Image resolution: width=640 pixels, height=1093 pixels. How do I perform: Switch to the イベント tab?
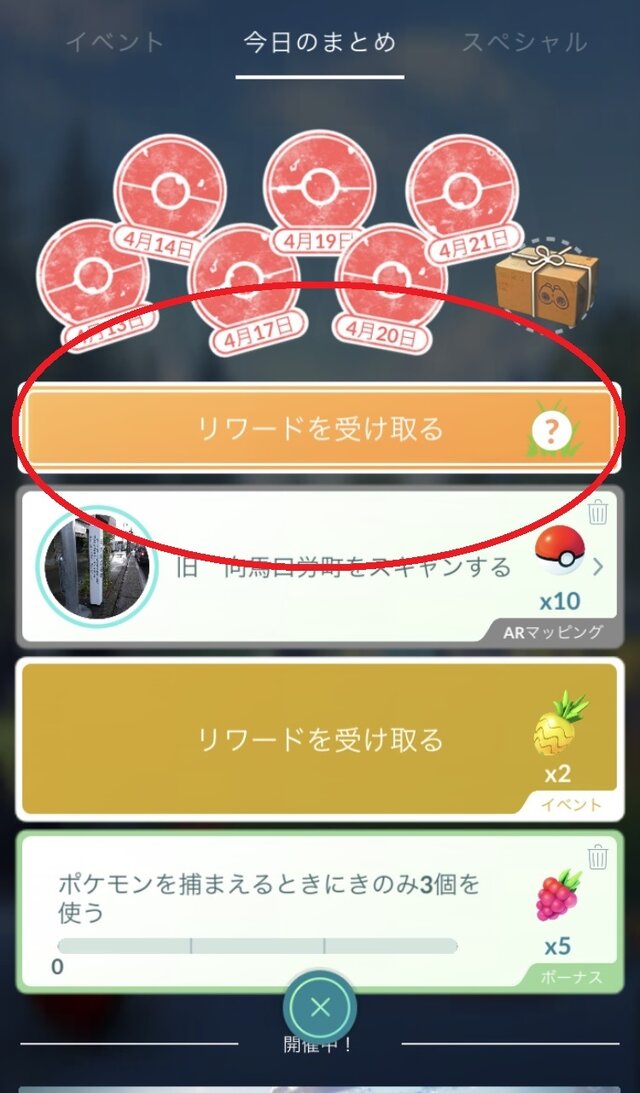114,43
